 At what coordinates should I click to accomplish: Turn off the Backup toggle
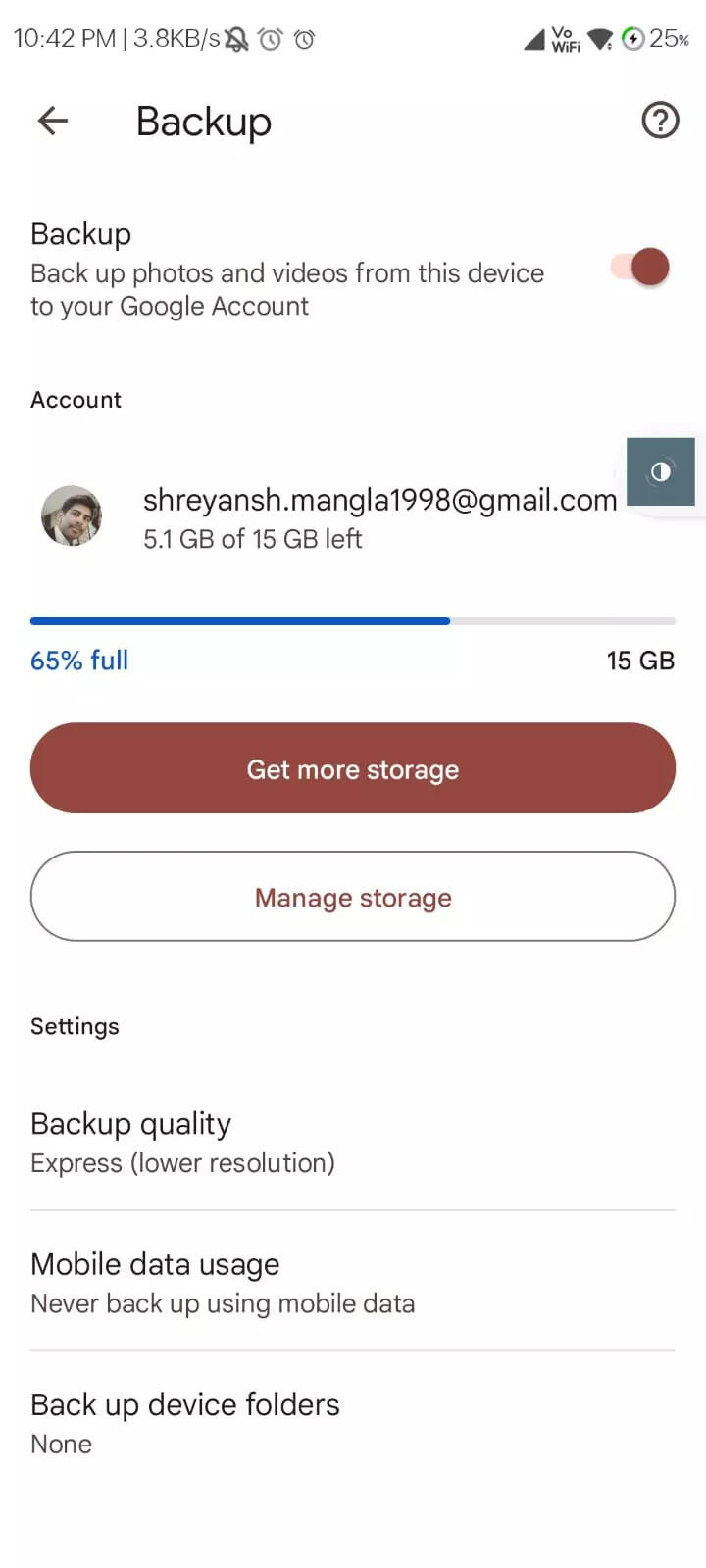click(x=640, y=267)
